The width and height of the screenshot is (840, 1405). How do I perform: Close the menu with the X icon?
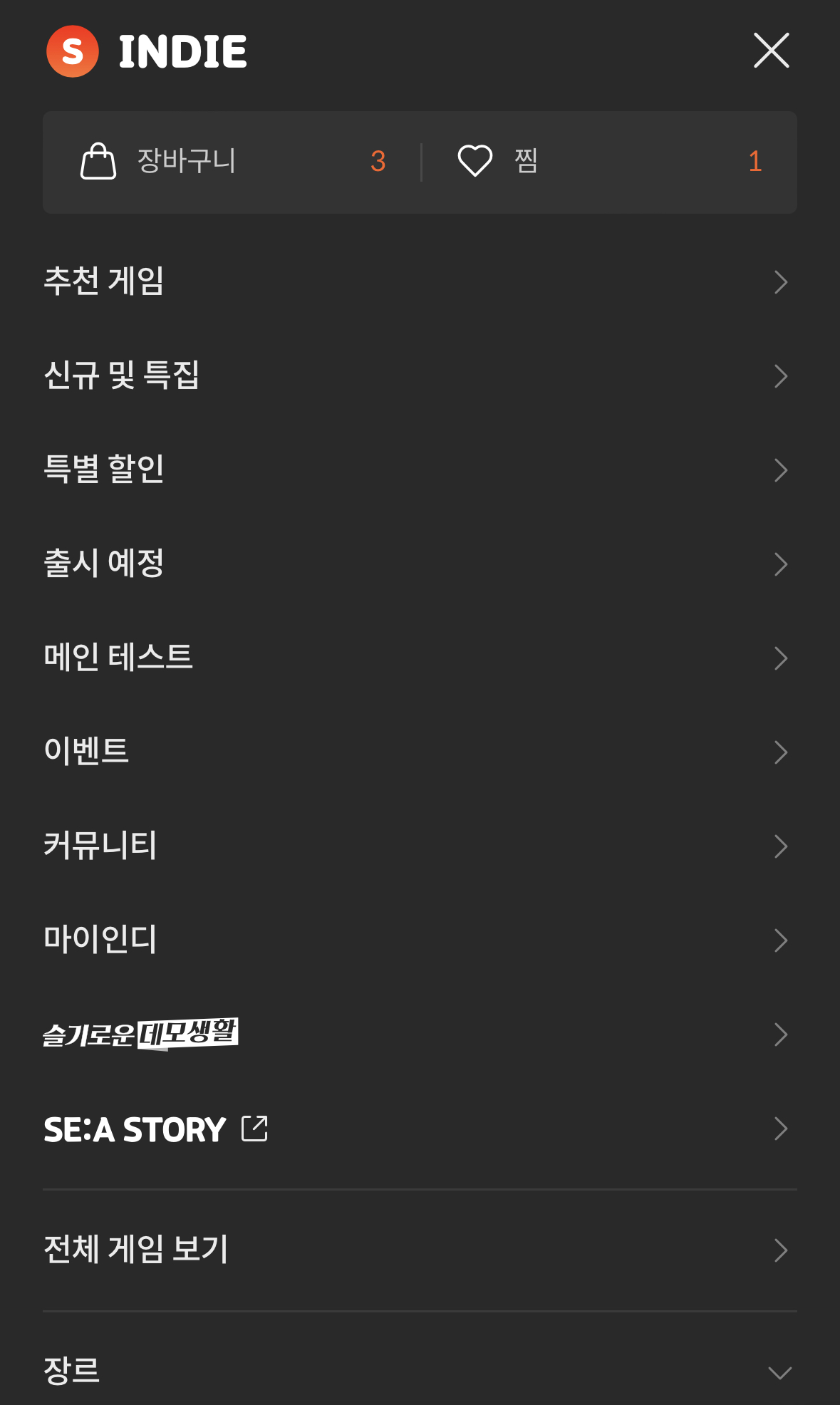(771, 51)
